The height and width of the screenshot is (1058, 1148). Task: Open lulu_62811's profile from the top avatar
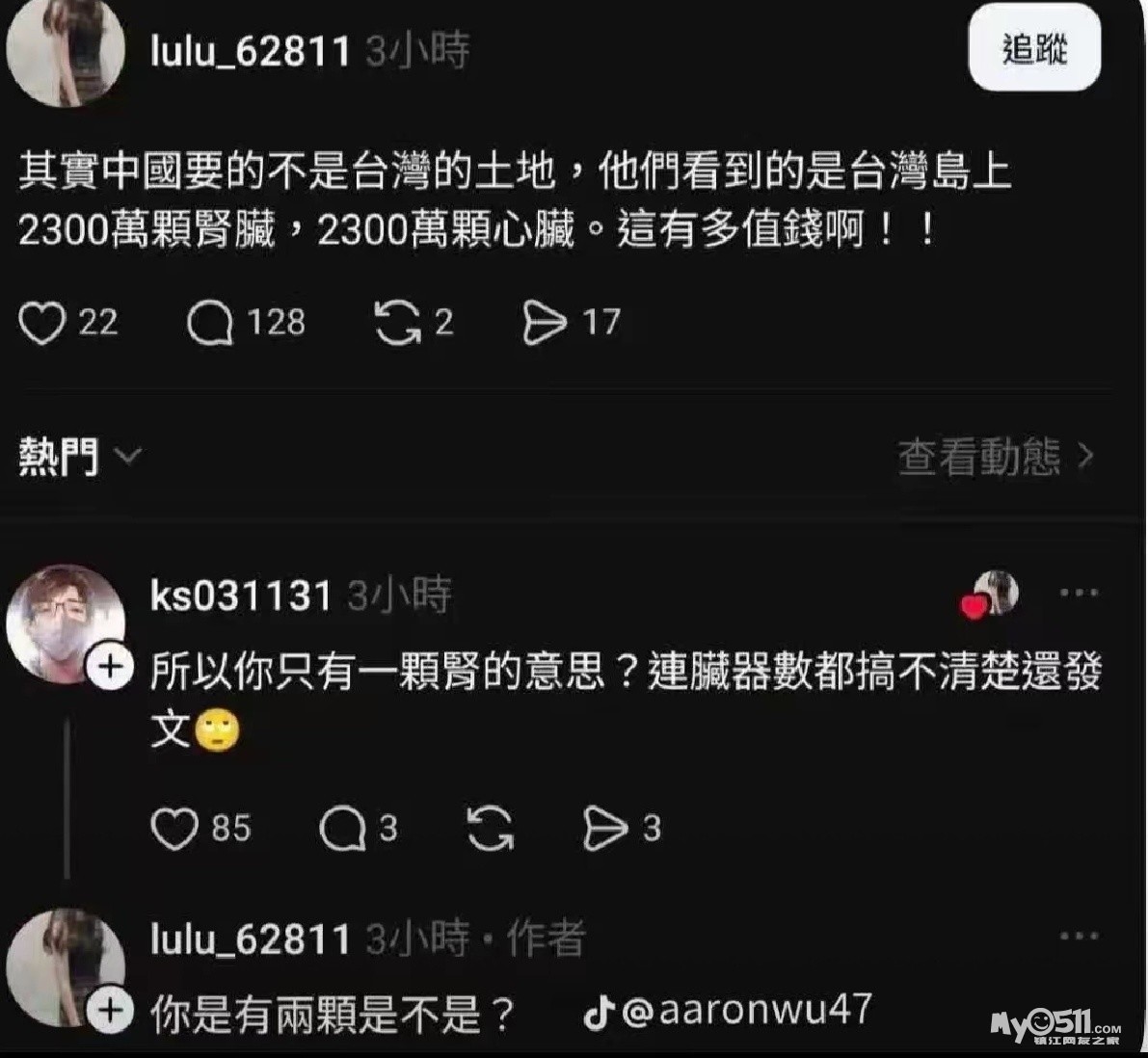click(x=66, y=50)
